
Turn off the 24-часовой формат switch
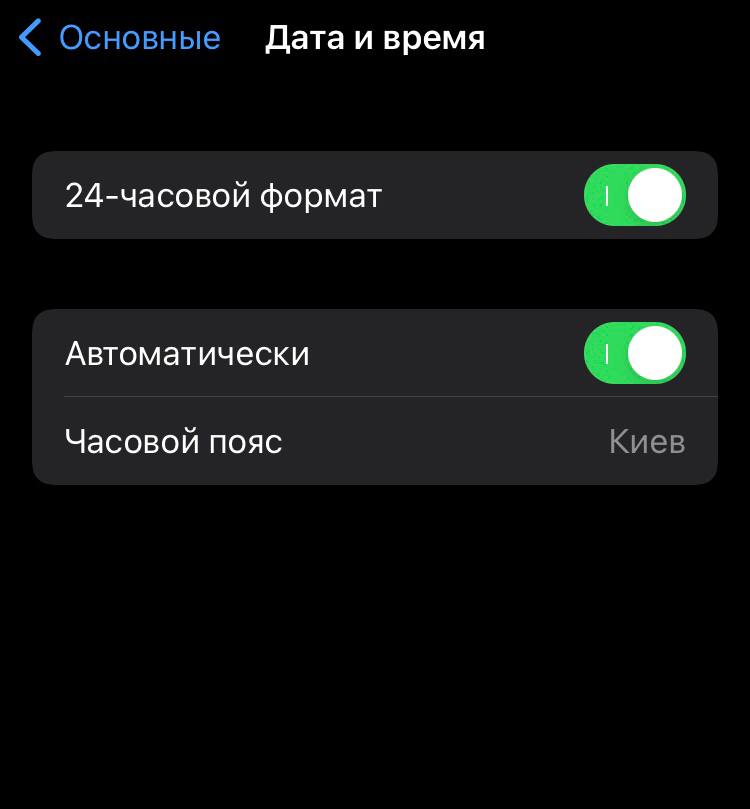coord(634,195)
